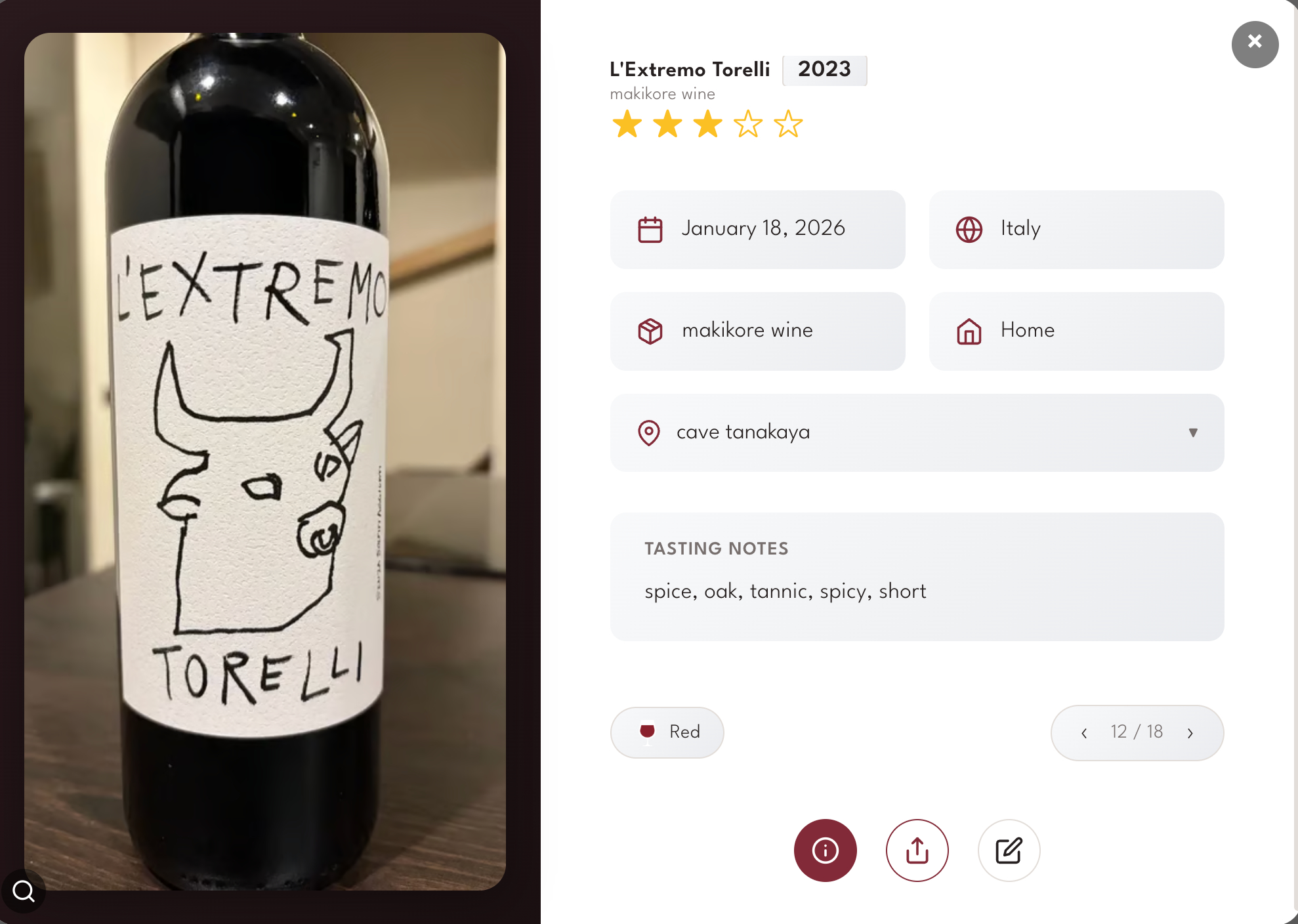
Task: Go to the previous wine
Action: 1084,733
